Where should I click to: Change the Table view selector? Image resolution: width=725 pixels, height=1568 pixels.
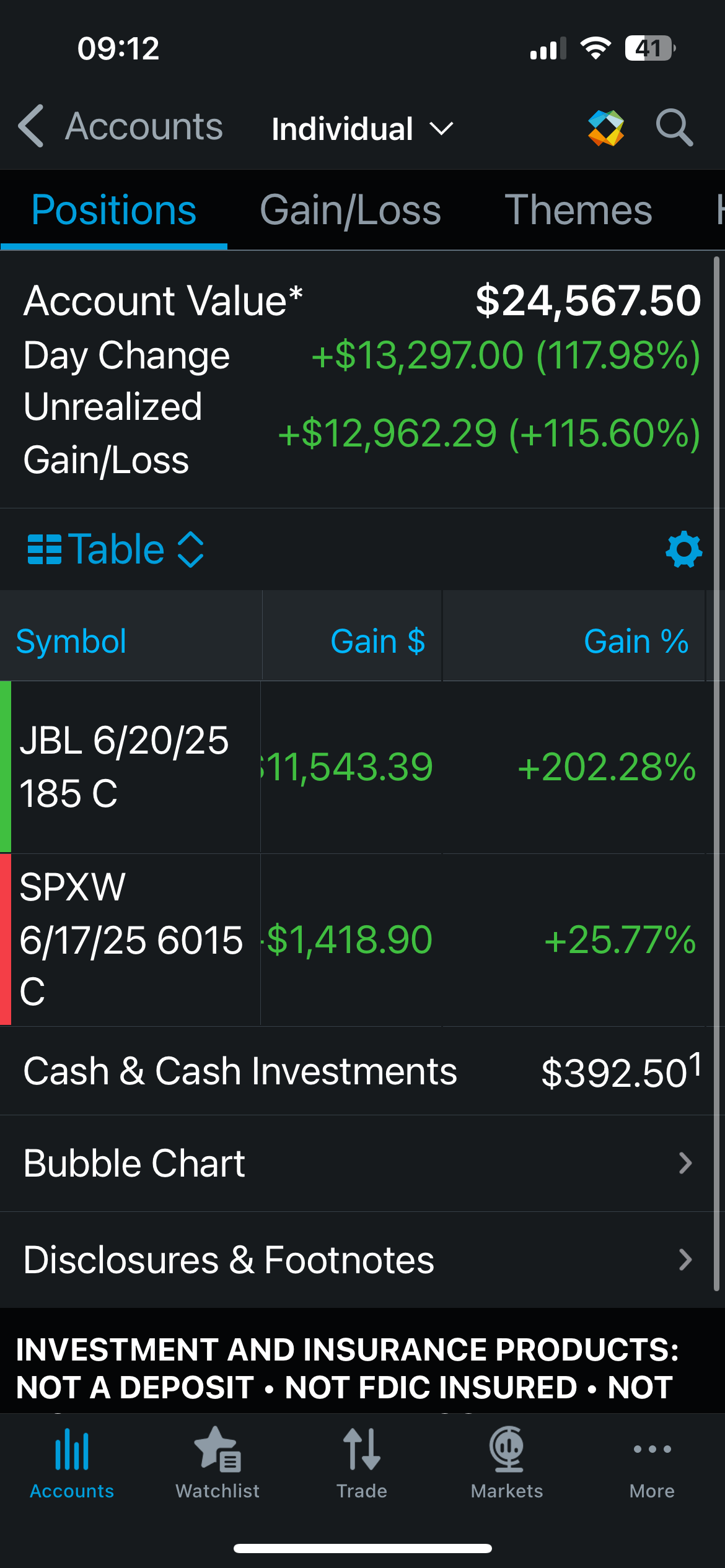pyautogui.click(x=116, y=549)
